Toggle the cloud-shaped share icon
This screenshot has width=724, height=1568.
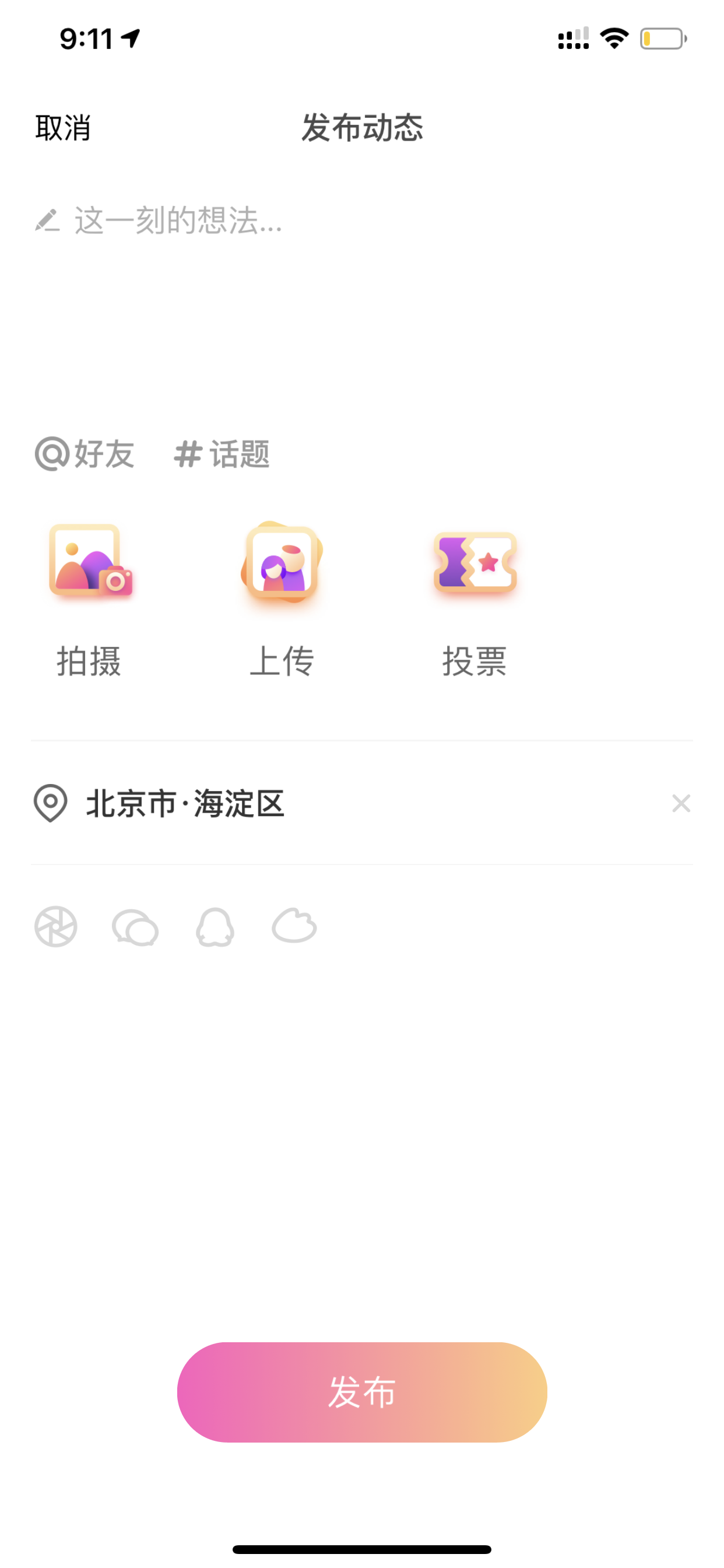point(294,926)
